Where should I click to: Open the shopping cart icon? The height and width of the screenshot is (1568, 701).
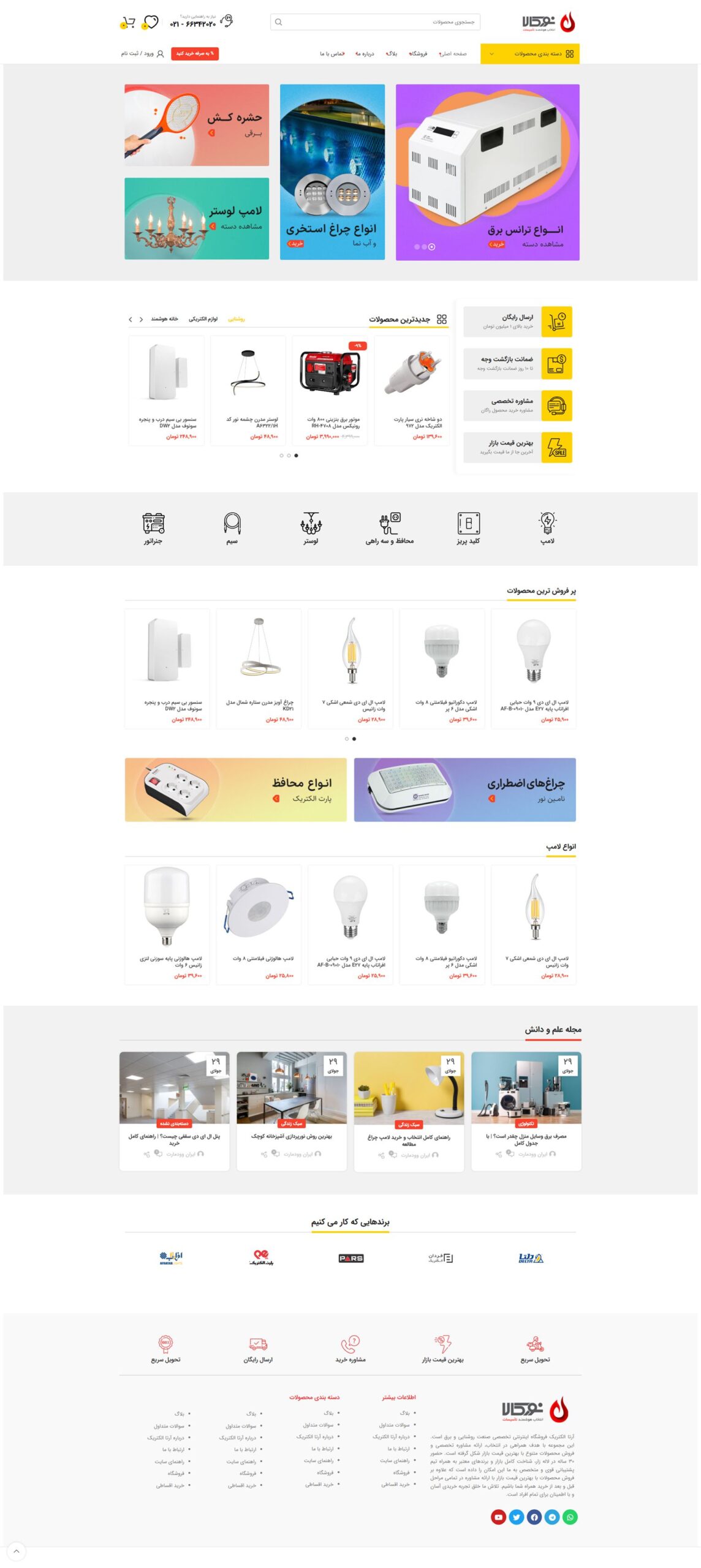coord(128,23)
